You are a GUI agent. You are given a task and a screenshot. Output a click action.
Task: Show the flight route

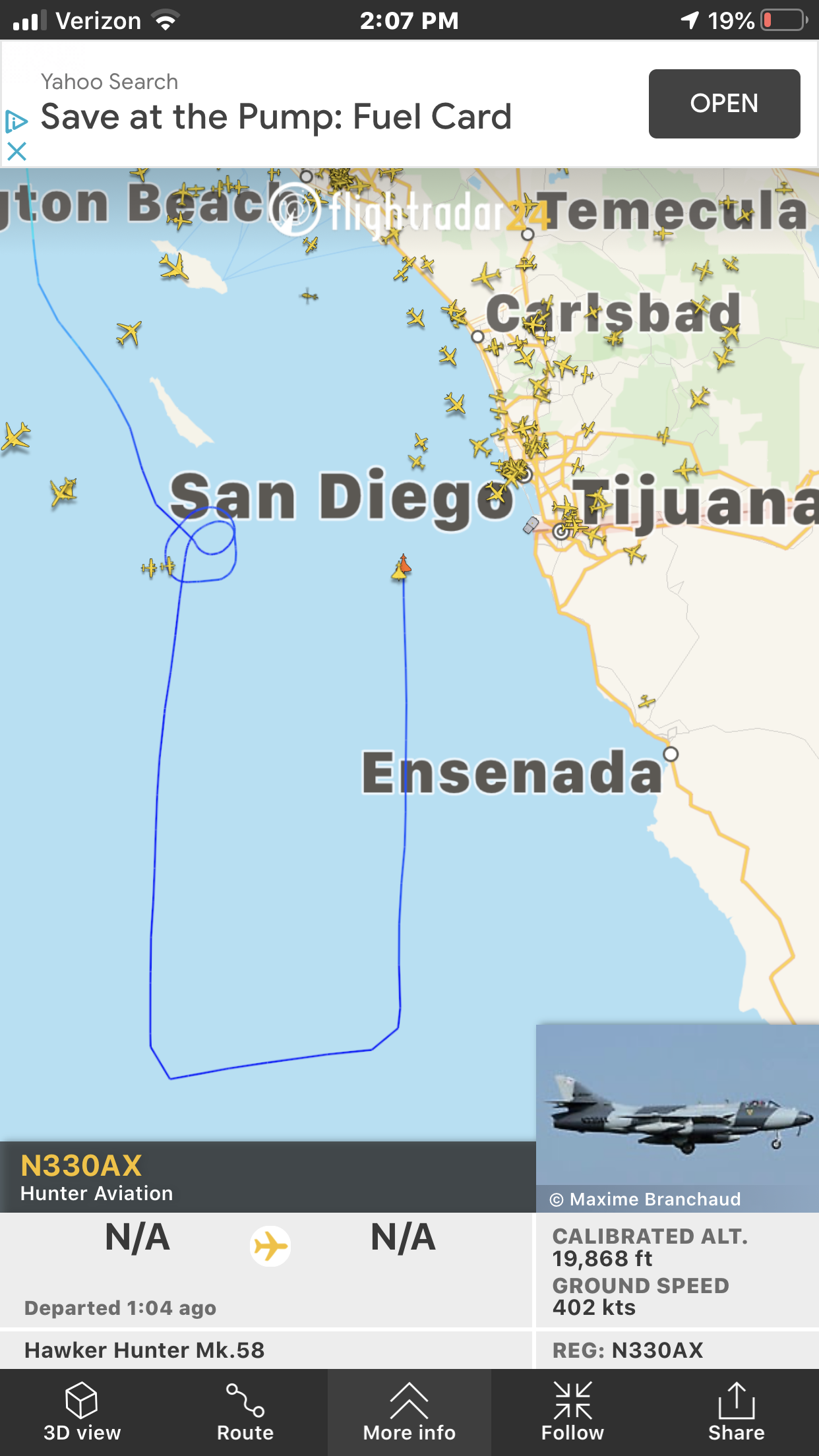point(245,1412)
